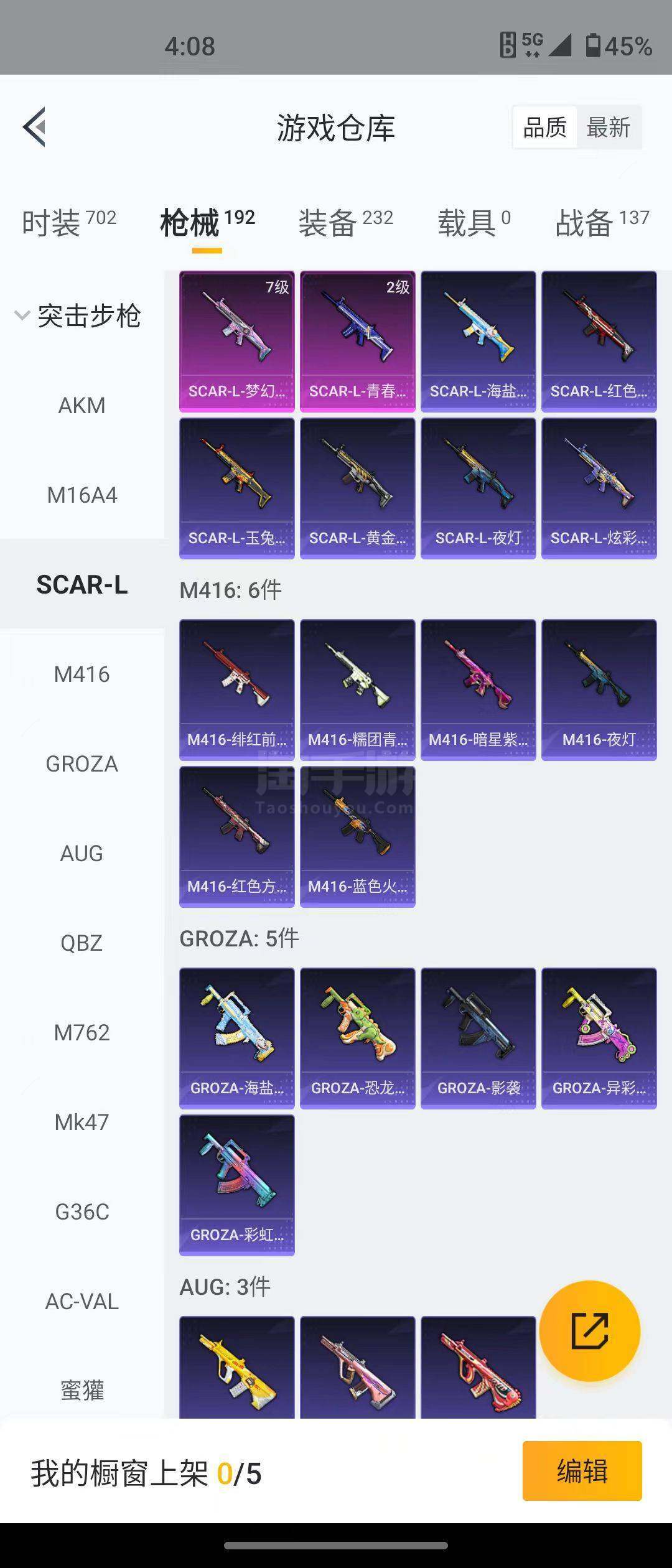
Task: Open the M416-蓝色火 skin card
Action: point(357,836)
